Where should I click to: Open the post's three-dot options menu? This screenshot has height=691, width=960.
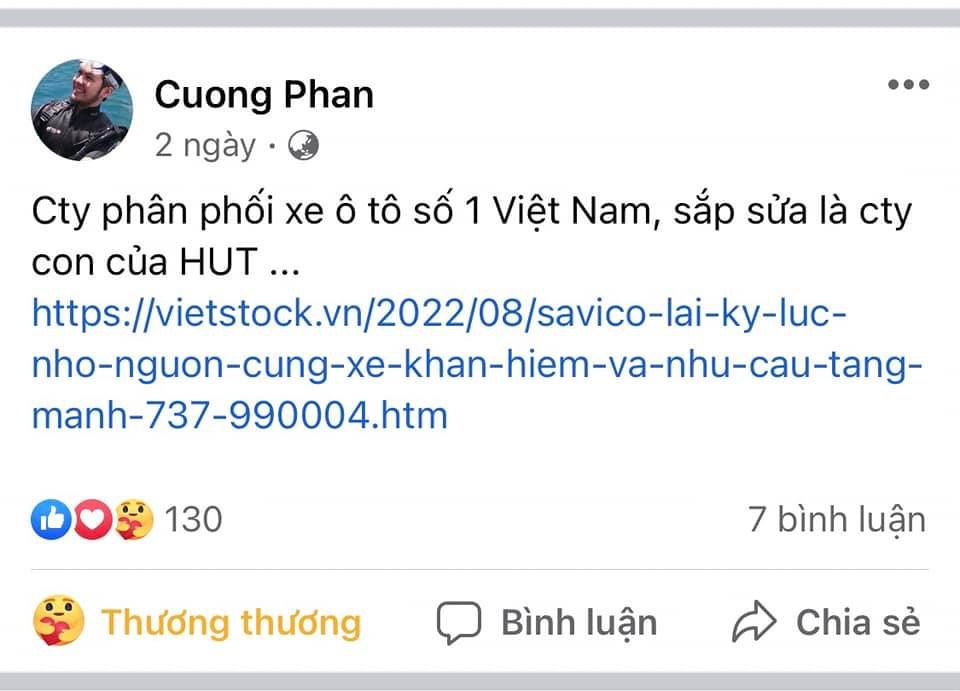coord(908,85)
